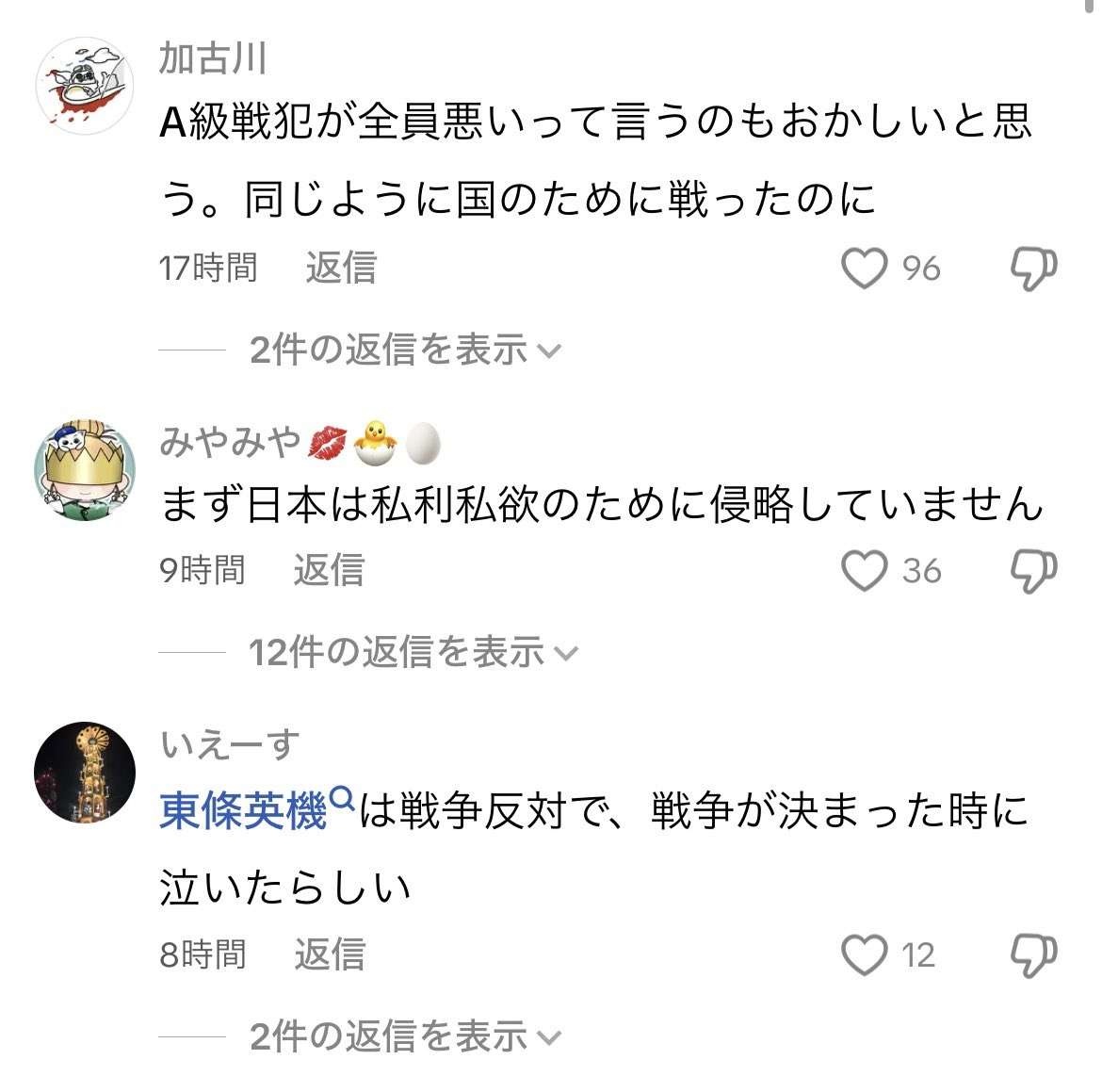This screenshot has width=1102, height=1092.
Task: Like 加古川's comment
Action: (x=864, y=269)
